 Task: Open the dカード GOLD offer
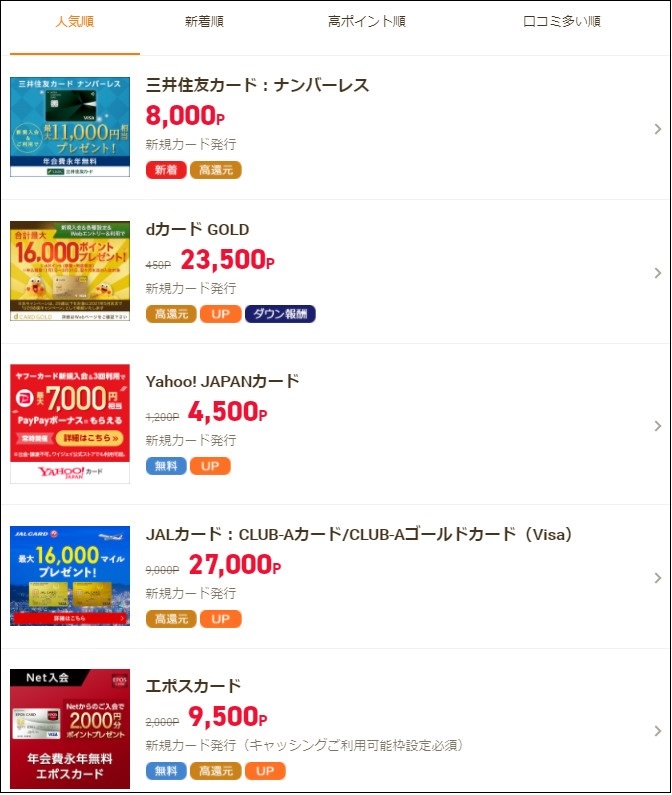198,229
